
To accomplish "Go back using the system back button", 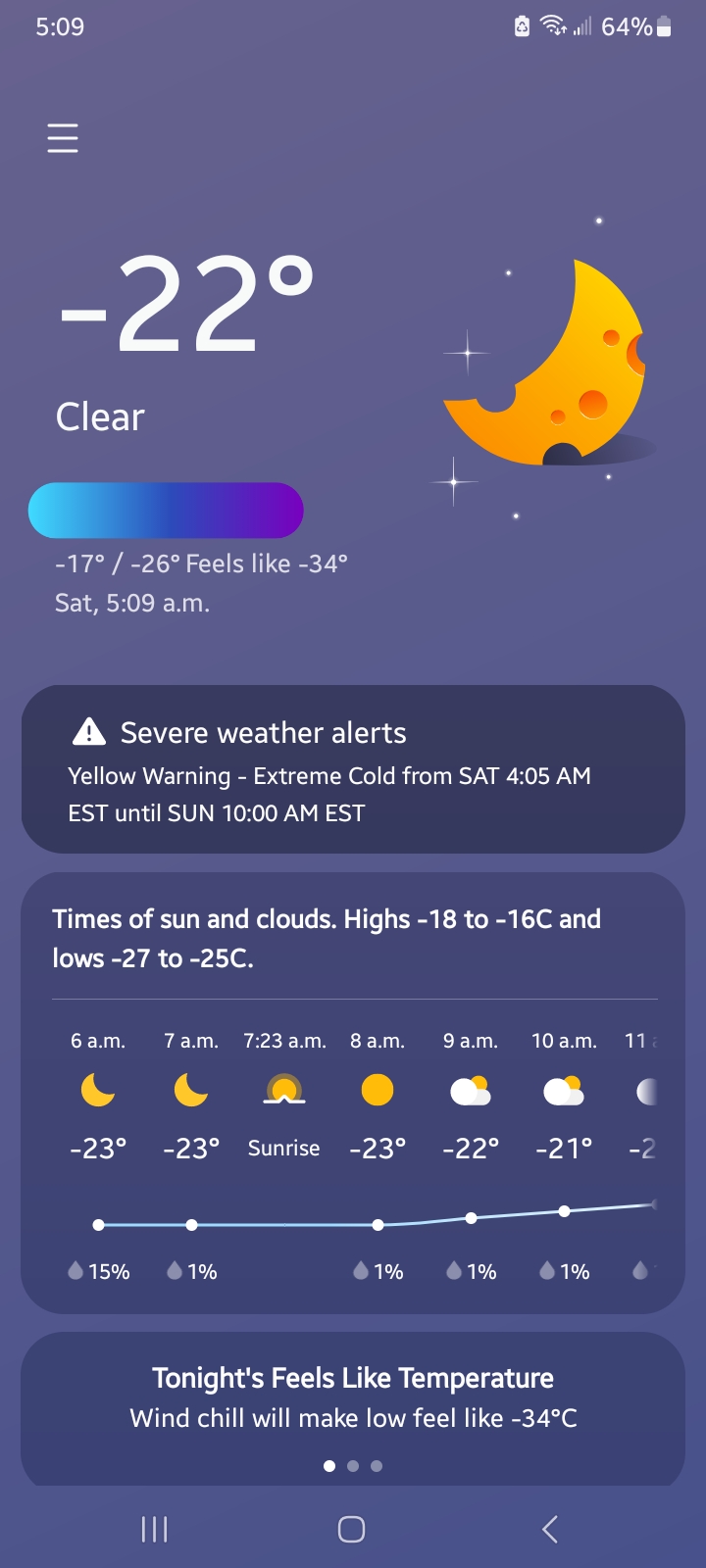I will coord(550,1529).
